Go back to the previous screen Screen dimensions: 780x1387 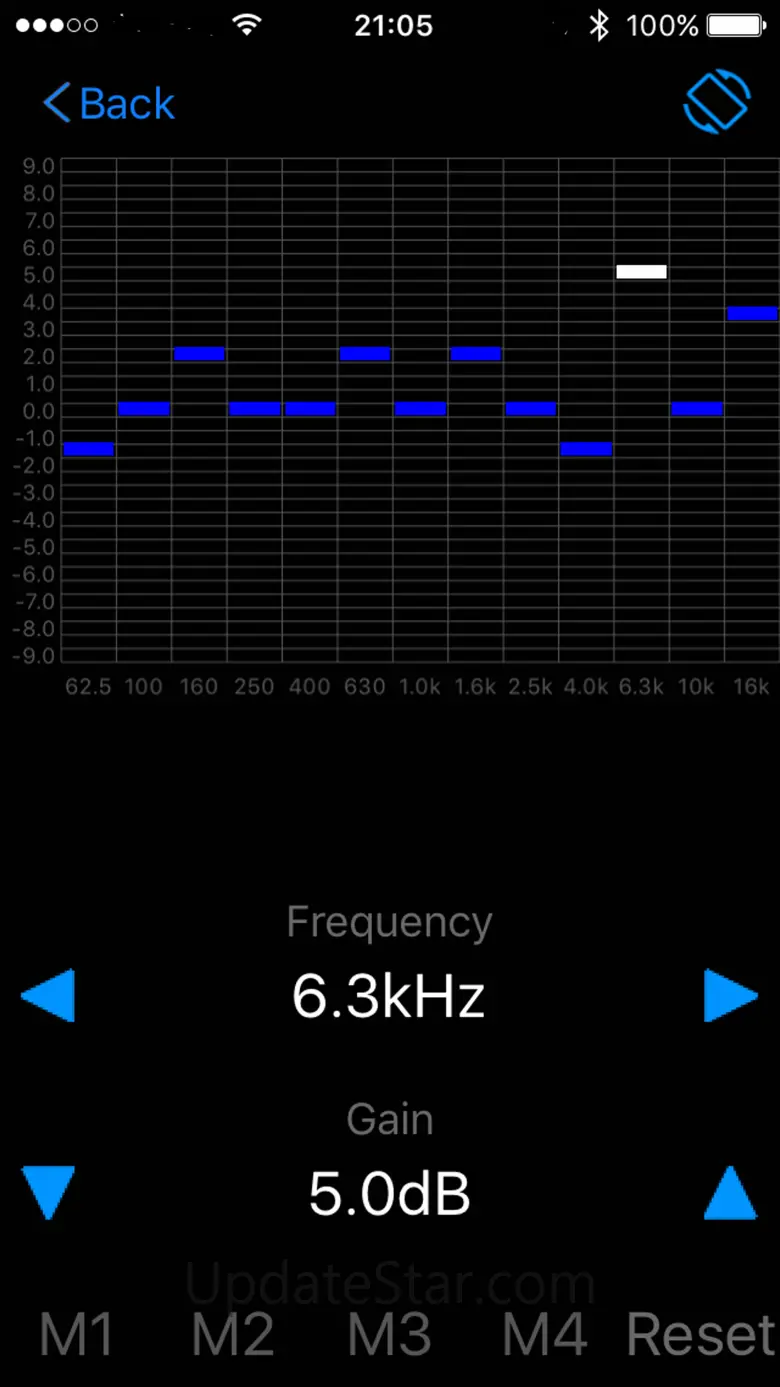(108, 104)
